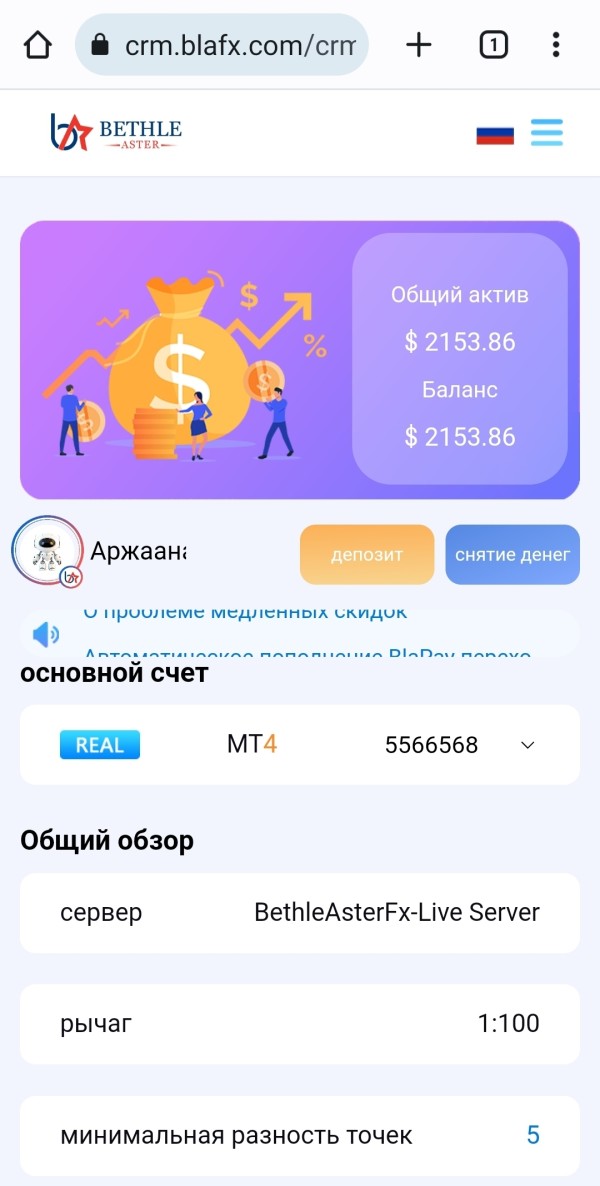Go to the browser home page
The image size is (600, 1186).
click(x=38, y=45)
